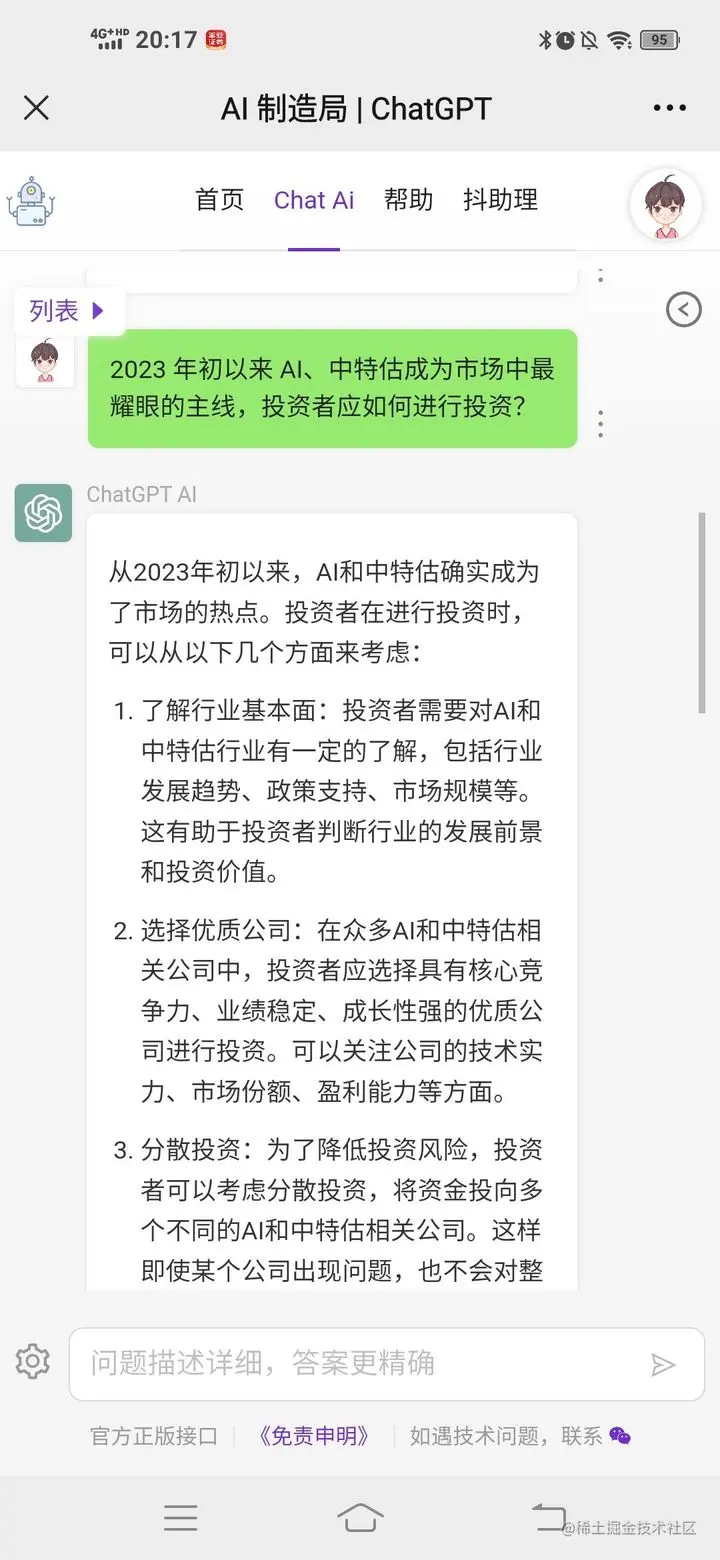Click the robot logo in the header
The height and width of the screenshot is (1560, 720).
30,200
